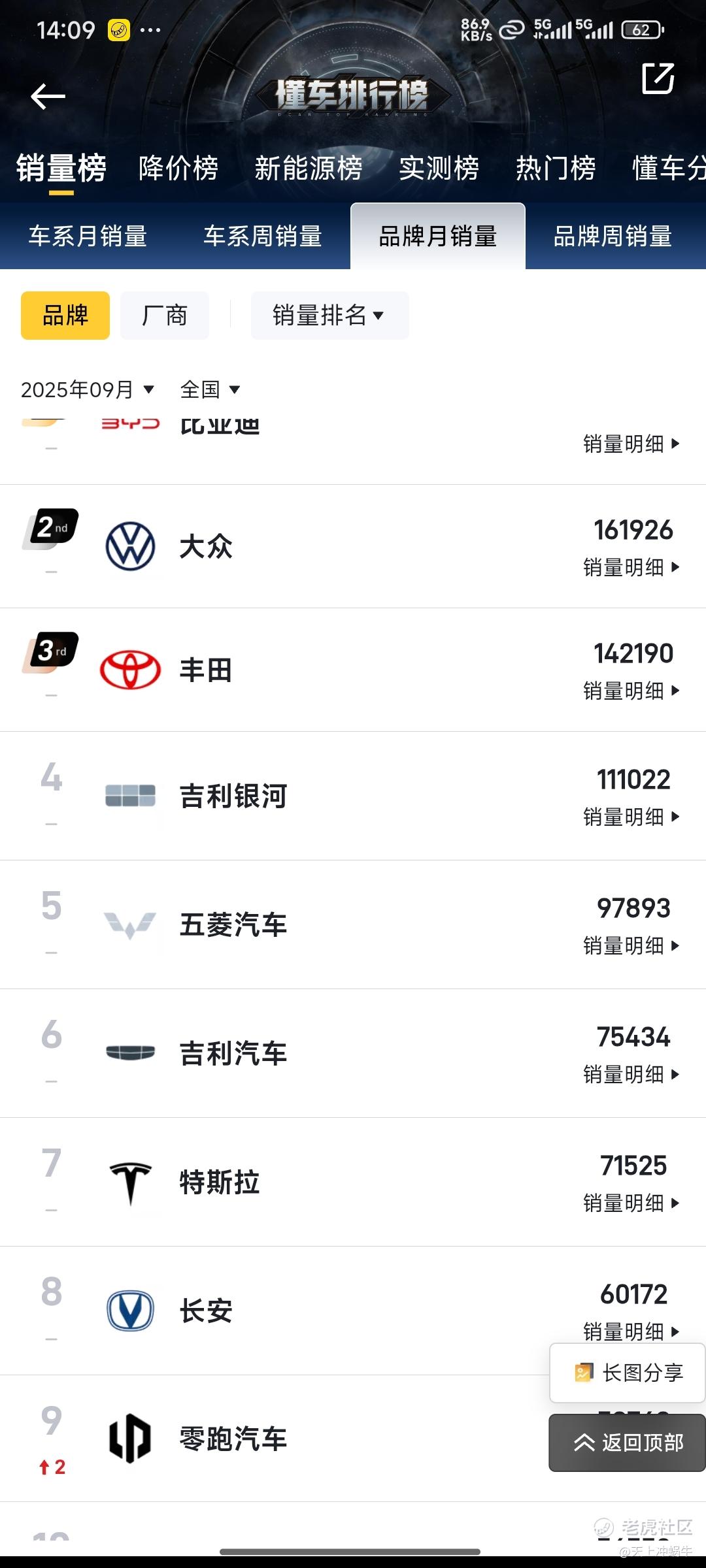Tap 返回顶部 to return to top
The width and height of the screenshot is (706, 1568).
pos(628,1443)
